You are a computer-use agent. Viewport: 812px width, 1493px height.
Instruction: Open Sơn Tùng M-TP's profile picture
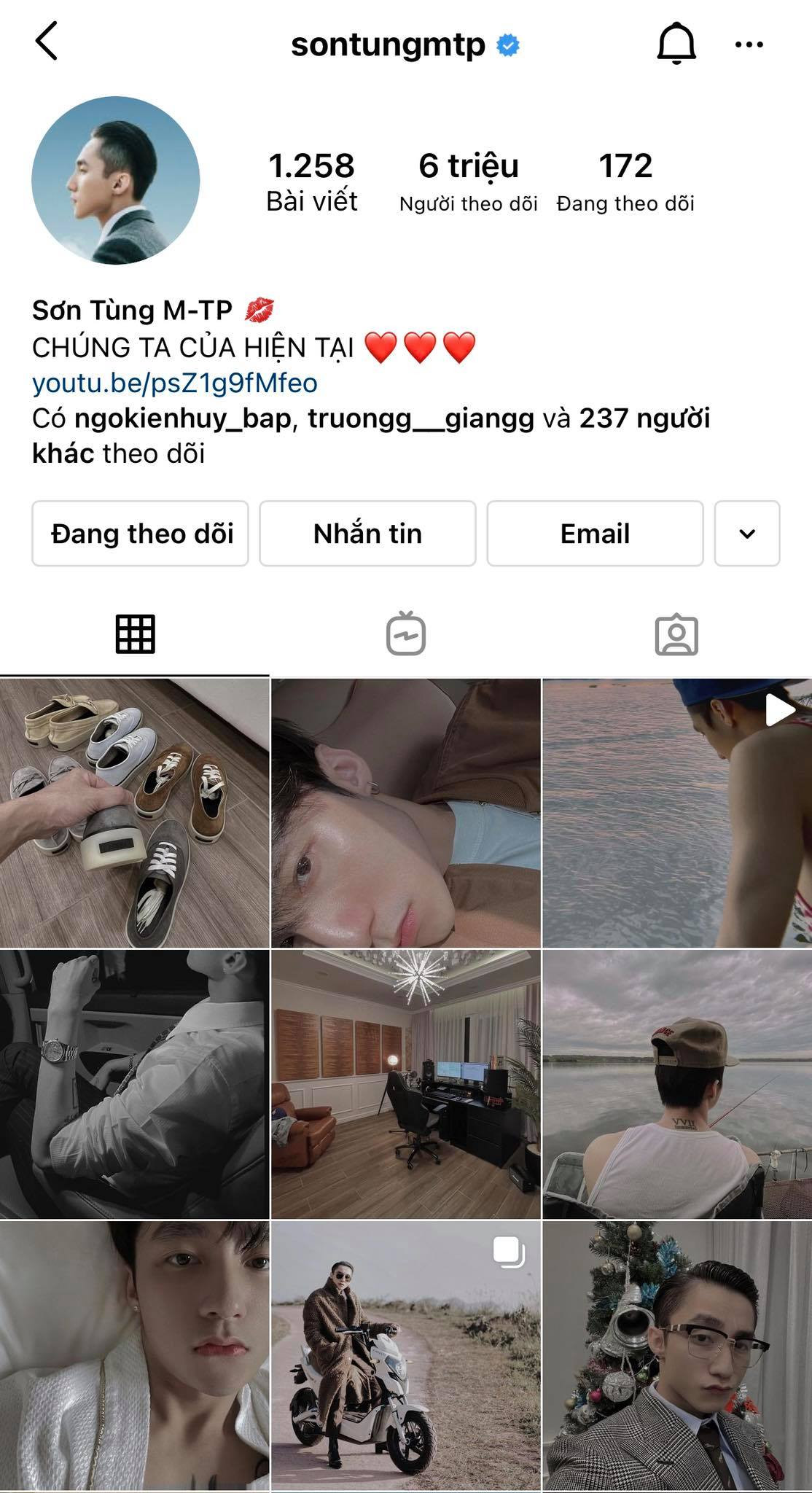120,181
